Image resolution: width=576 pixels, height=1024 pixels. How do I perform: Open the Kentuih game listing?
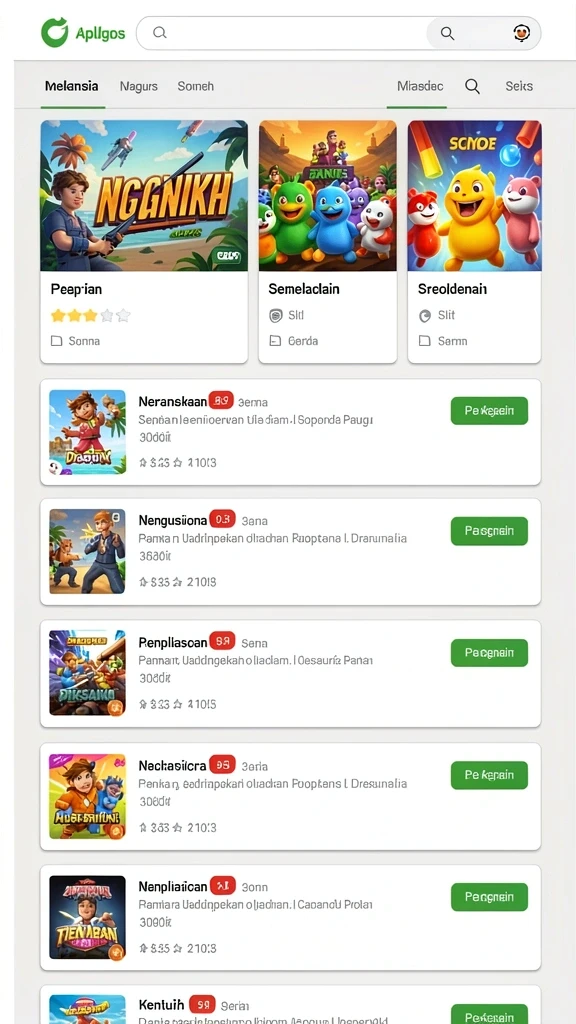point(291,1005)
